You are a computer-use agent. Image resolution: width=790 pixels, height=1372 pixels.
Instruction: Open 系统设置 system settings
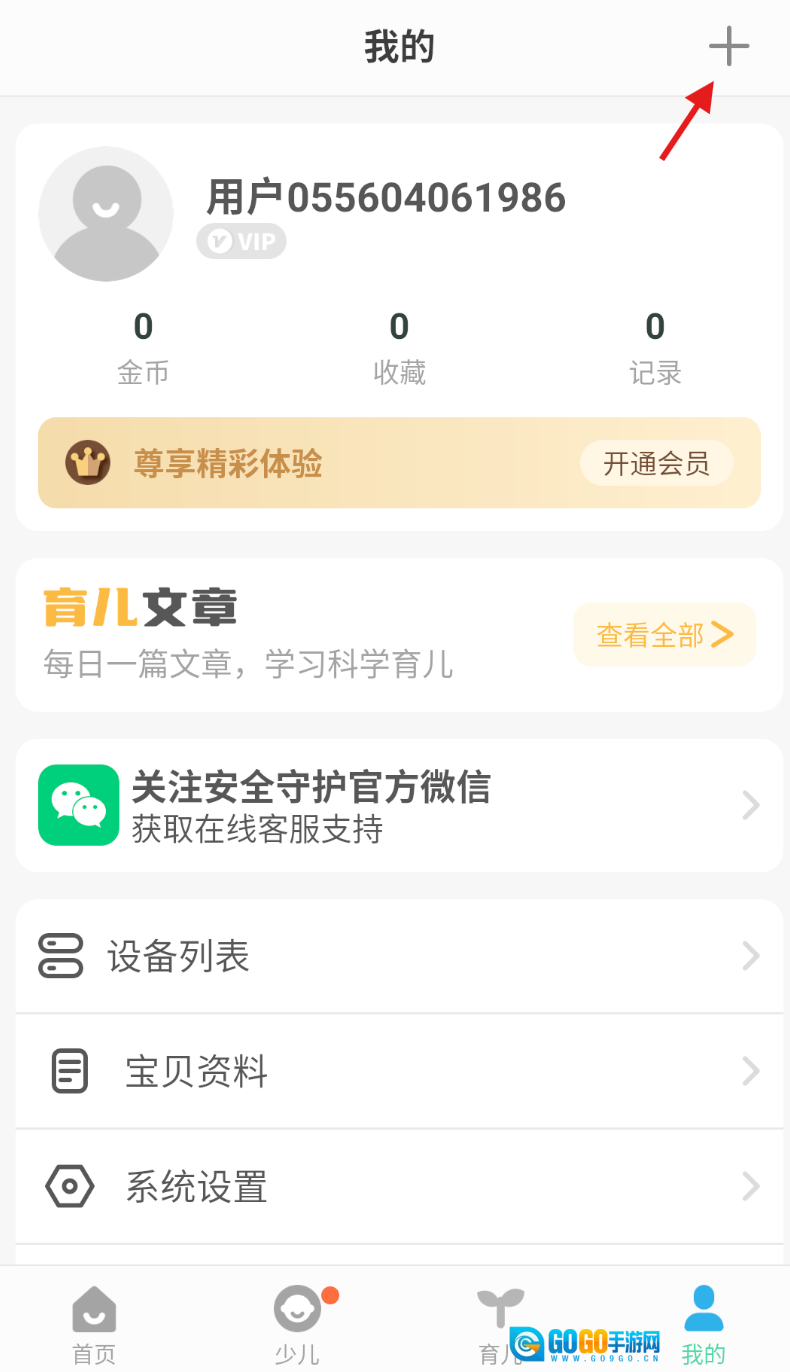point(399,1187)
